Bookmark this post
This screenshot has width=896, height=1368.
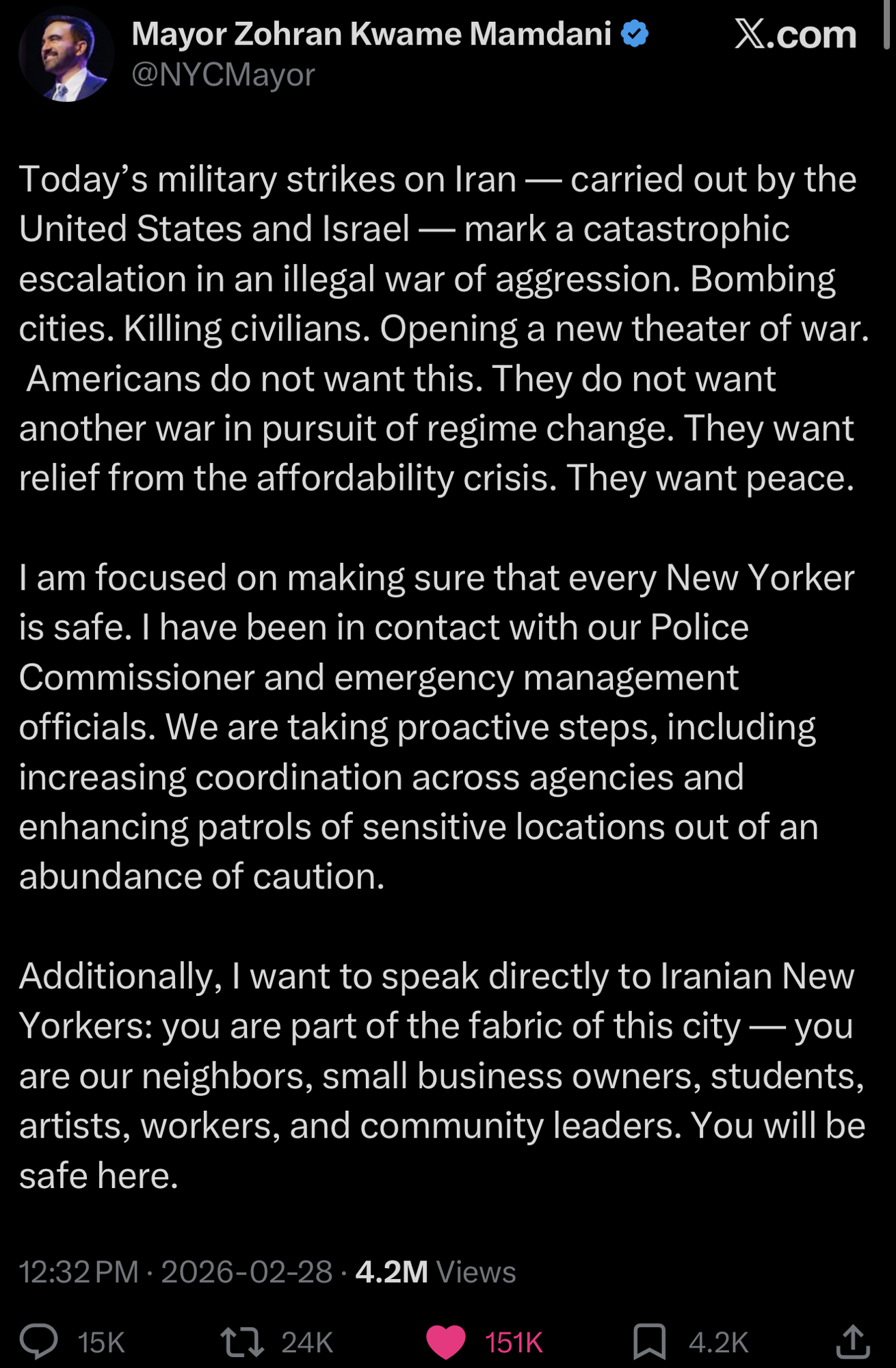point(649,1341)
